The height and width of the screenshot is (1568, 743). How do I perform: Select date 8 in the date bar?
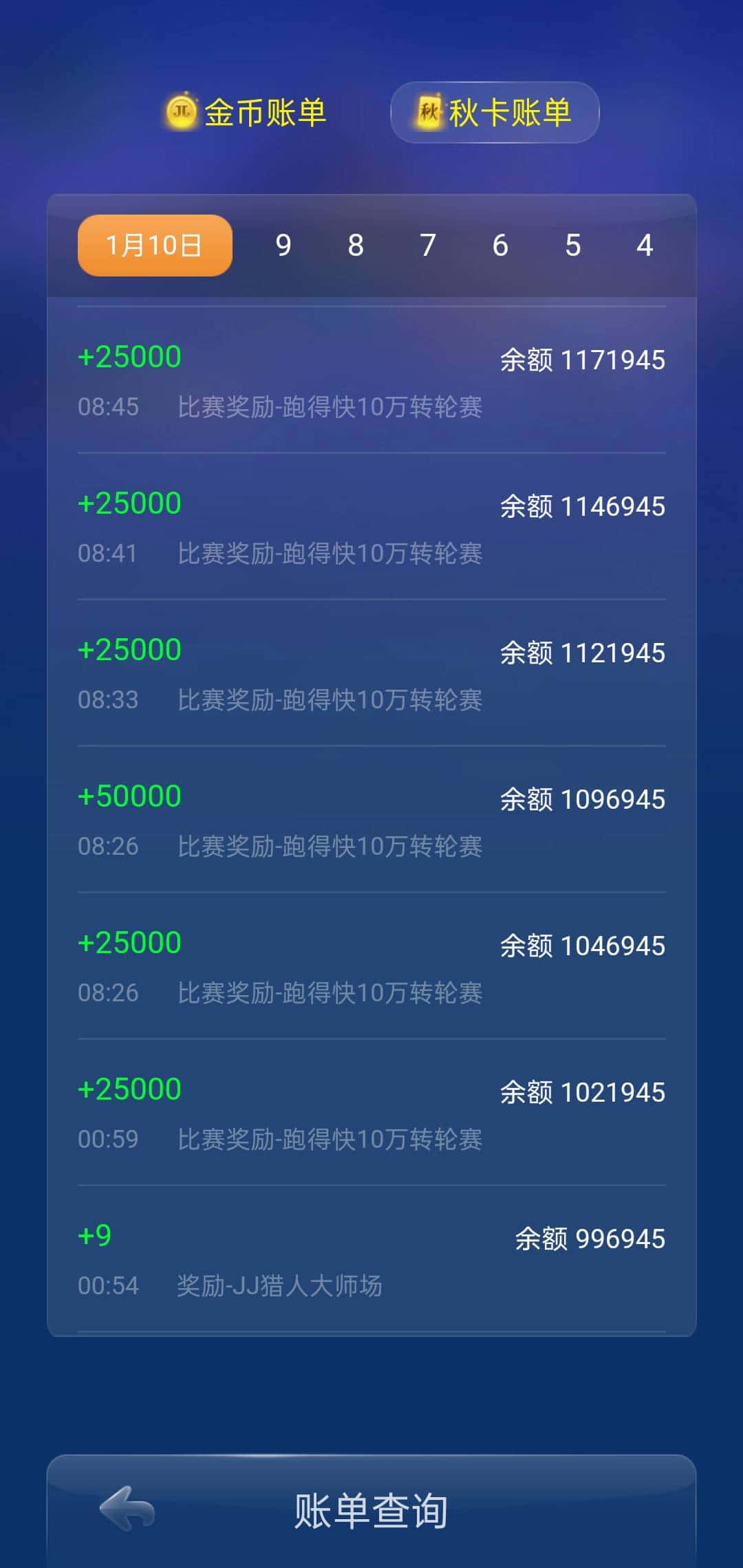click(x=355, y=245)
